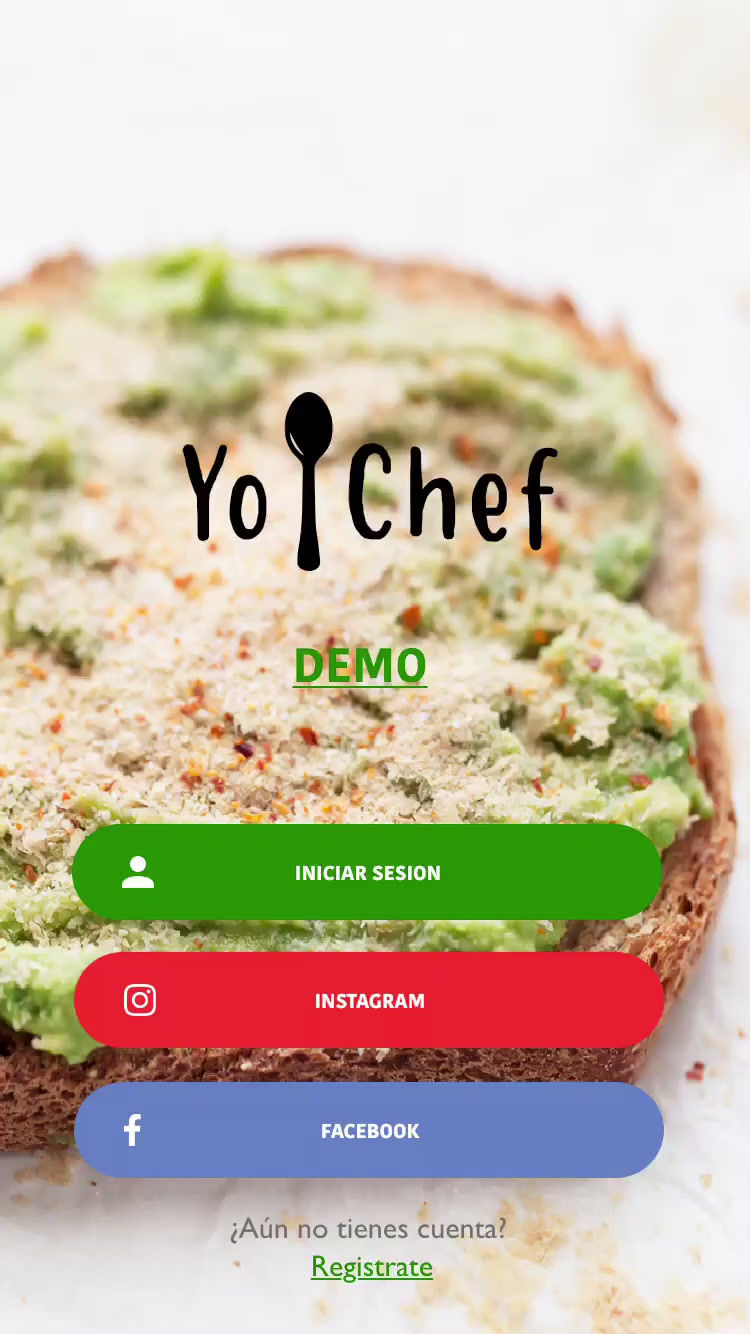
Task: Open the underlined DEMO link
Action: tap(360, 666)
